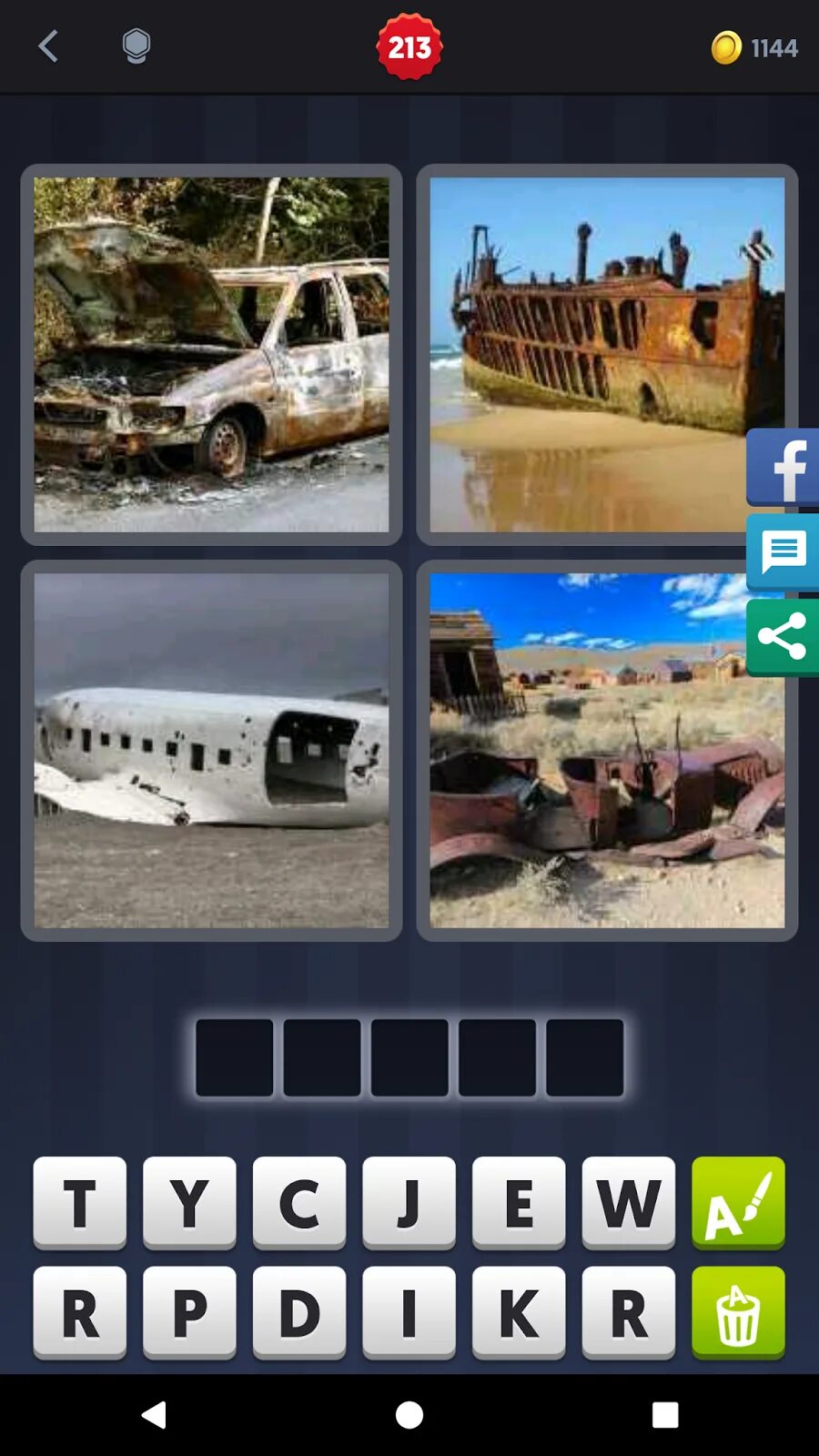The height and width of the screenshot is (1456, 819).
Task: Use the reveal-a-letter hint button
Action: (x=738, y=1202)
